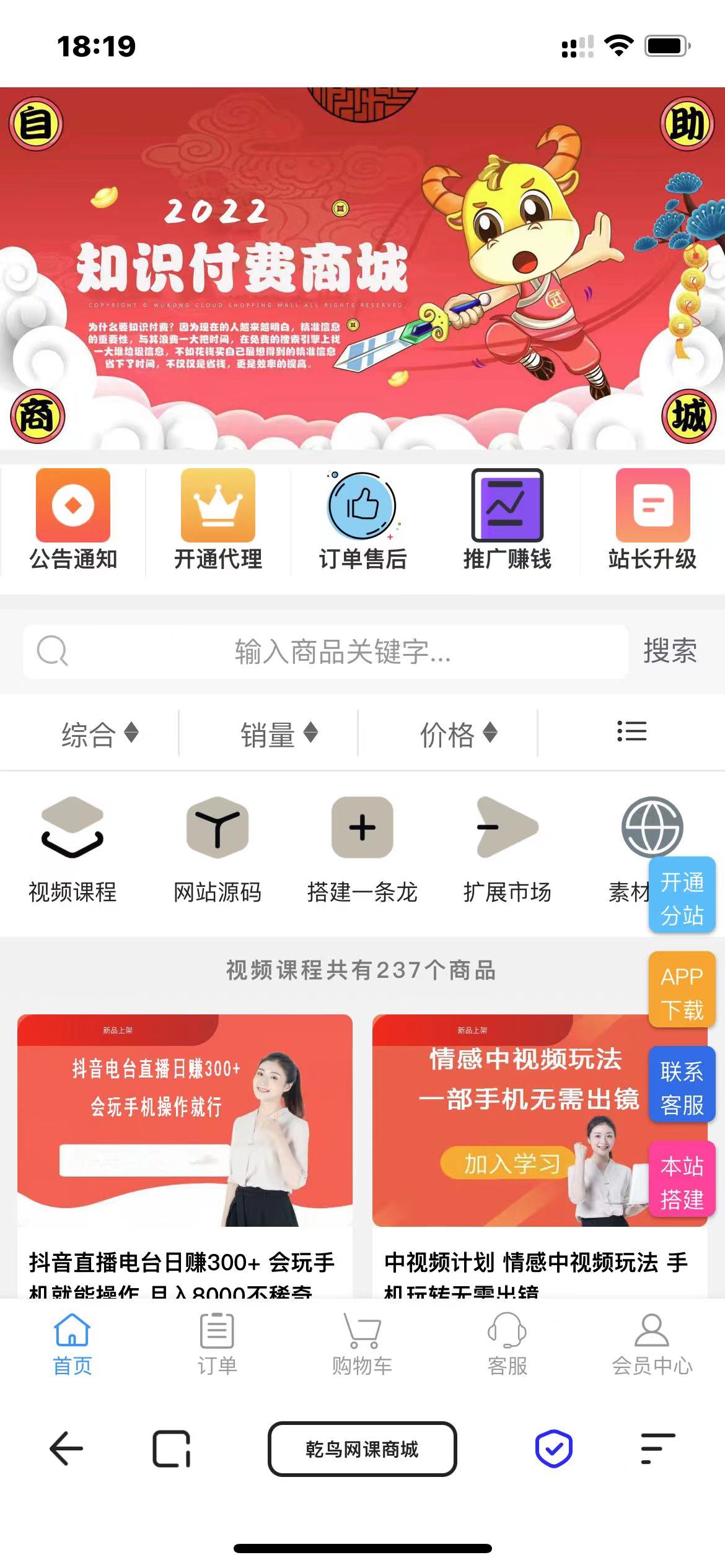
Task: Open 推广赚钱 promotion page
Action: click(507, 519)
